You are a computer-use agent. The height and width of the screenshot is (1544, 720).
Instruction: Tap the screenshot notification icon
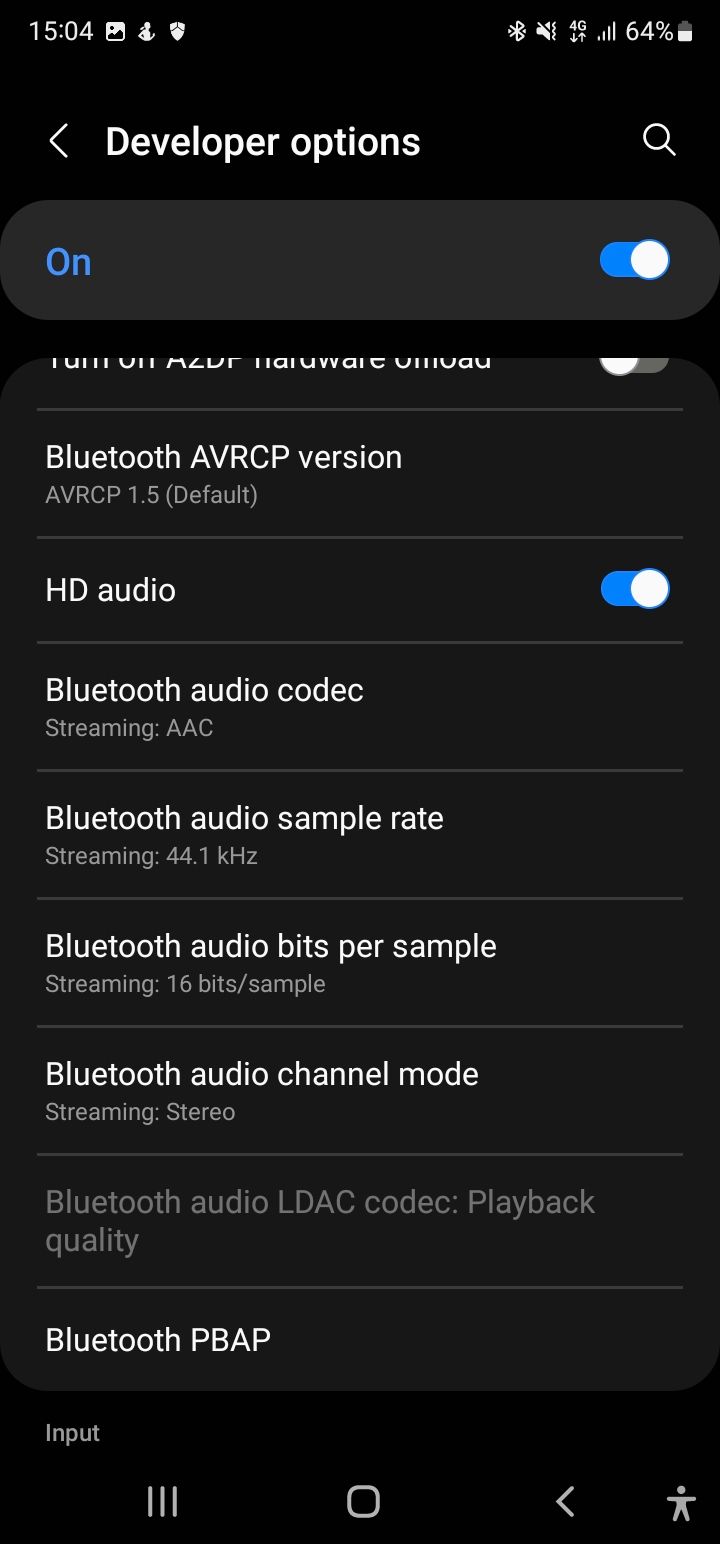tap(115, 30)
